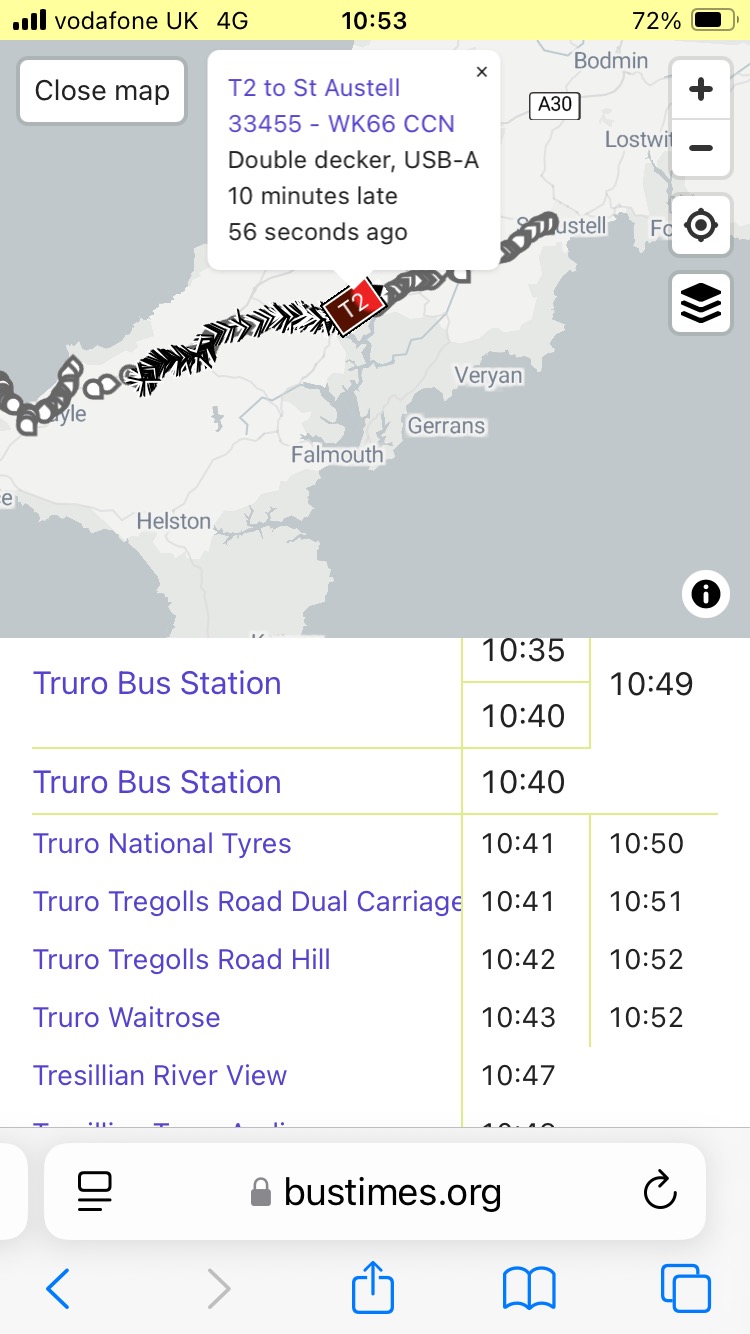The image size is (750, 1334).
Task: Dismiss the bus info popup
Action: 481,71
